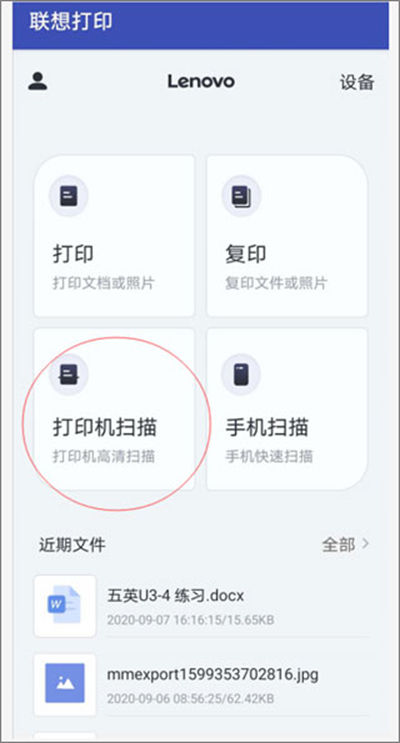This screenshot has width=400, height=743.
Task: Open 五英U3-4 练习.docx file
Action: click(x=201, y=606)
